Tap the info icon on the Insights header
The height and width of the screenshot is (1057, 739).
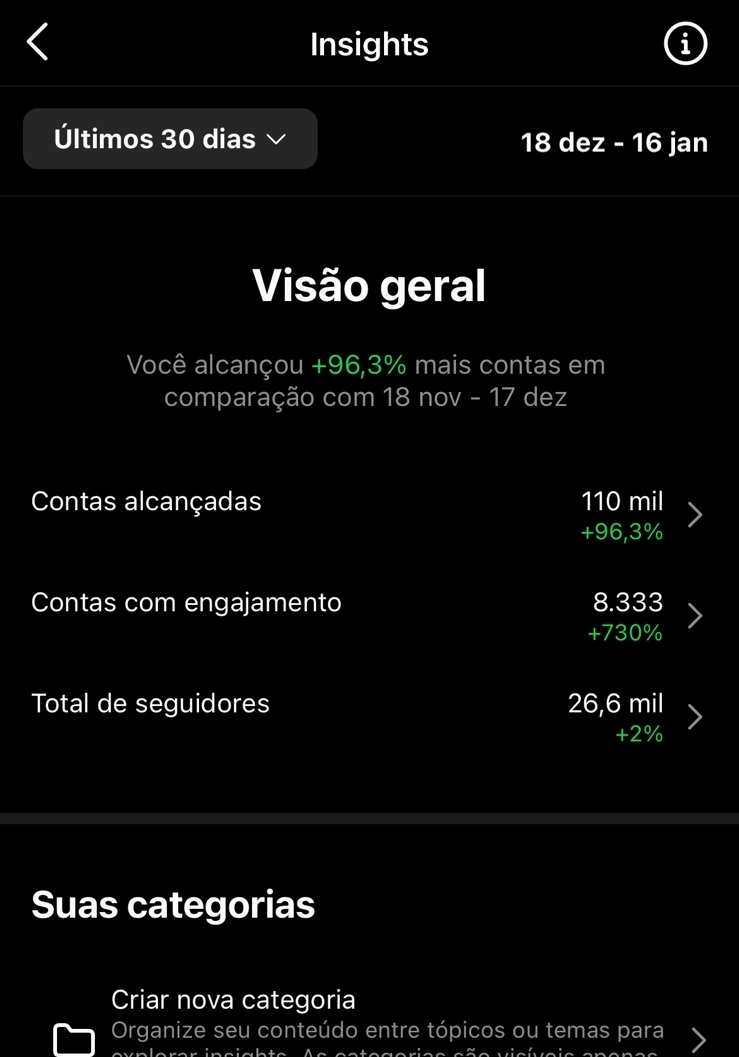[685, 43]
